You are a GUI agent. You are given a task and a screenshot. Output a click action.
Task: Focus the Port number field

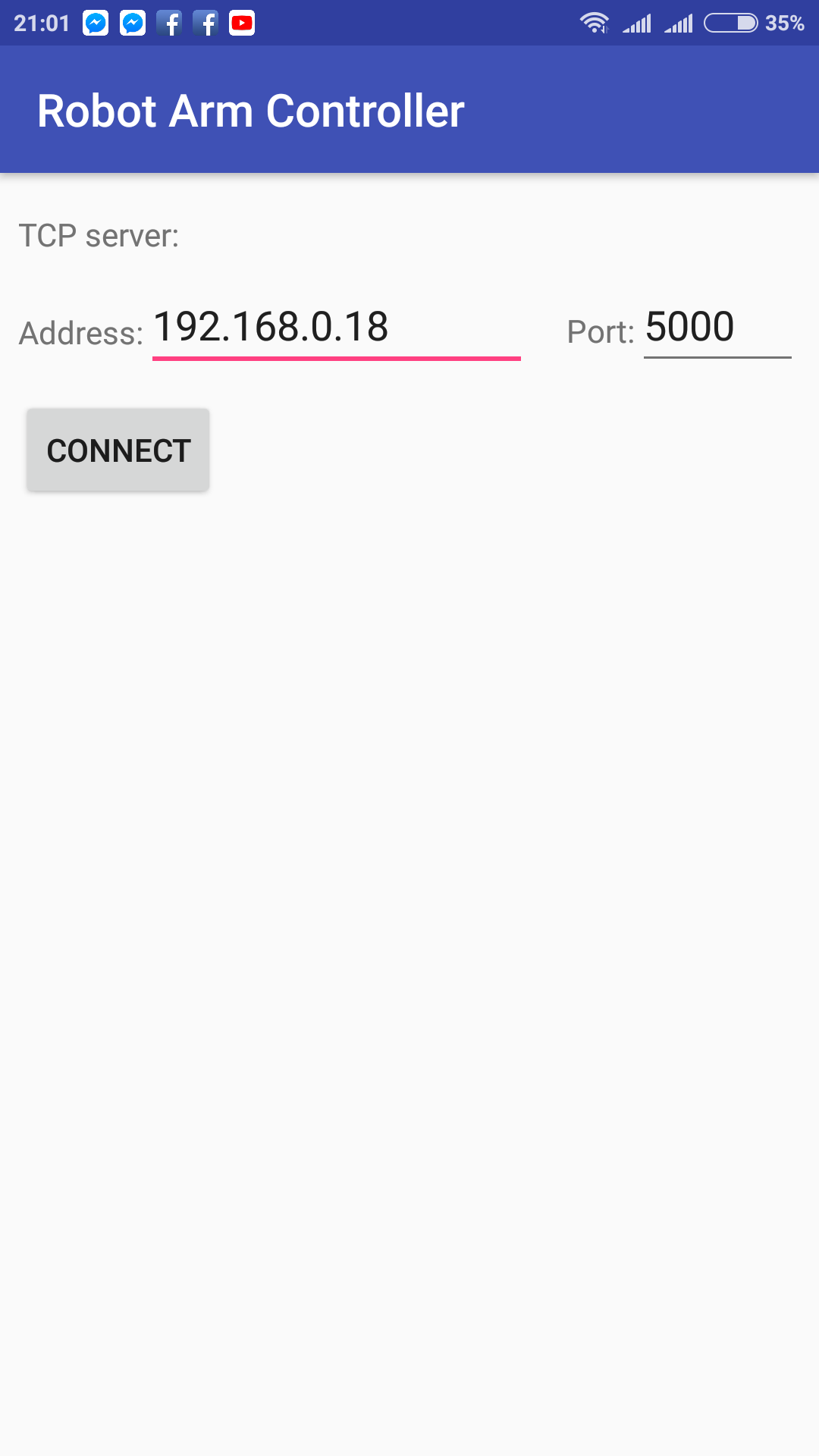pyautogui.click(x=716, y=328)
